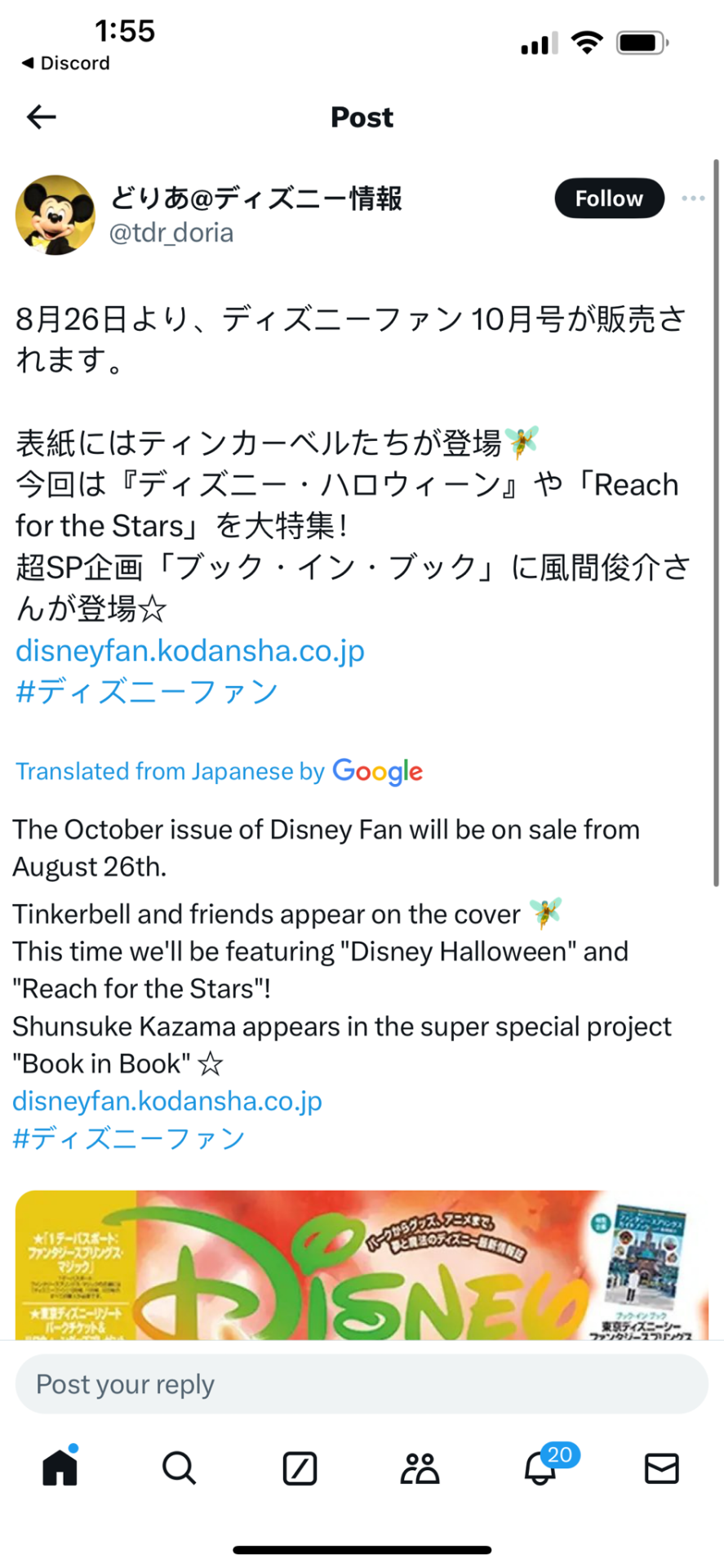Tap the Post your reply field
Screen dimensions: 724x1568
click(x=362, y=1384)
